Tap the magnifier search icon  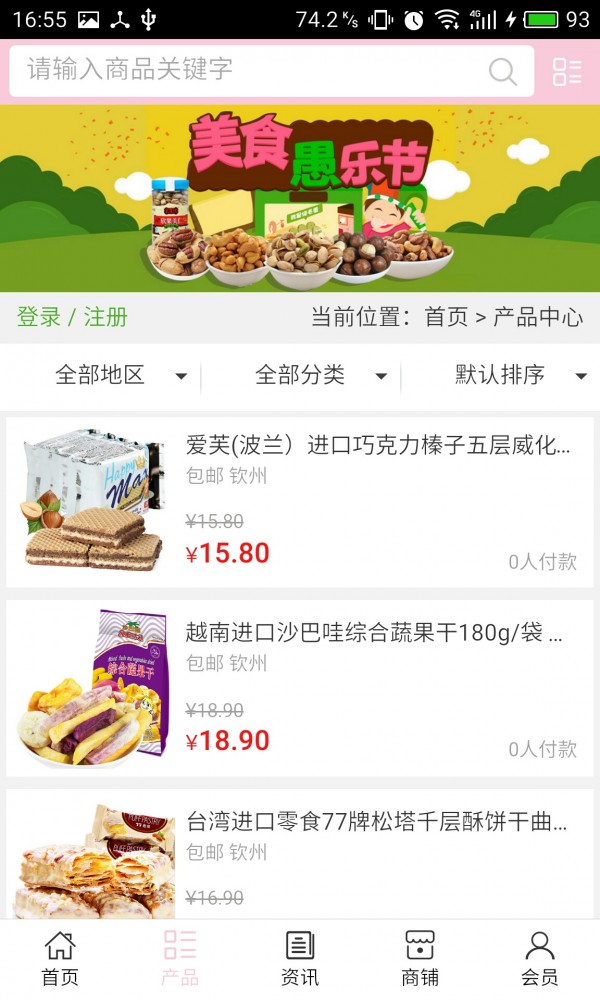coord(502,71)
